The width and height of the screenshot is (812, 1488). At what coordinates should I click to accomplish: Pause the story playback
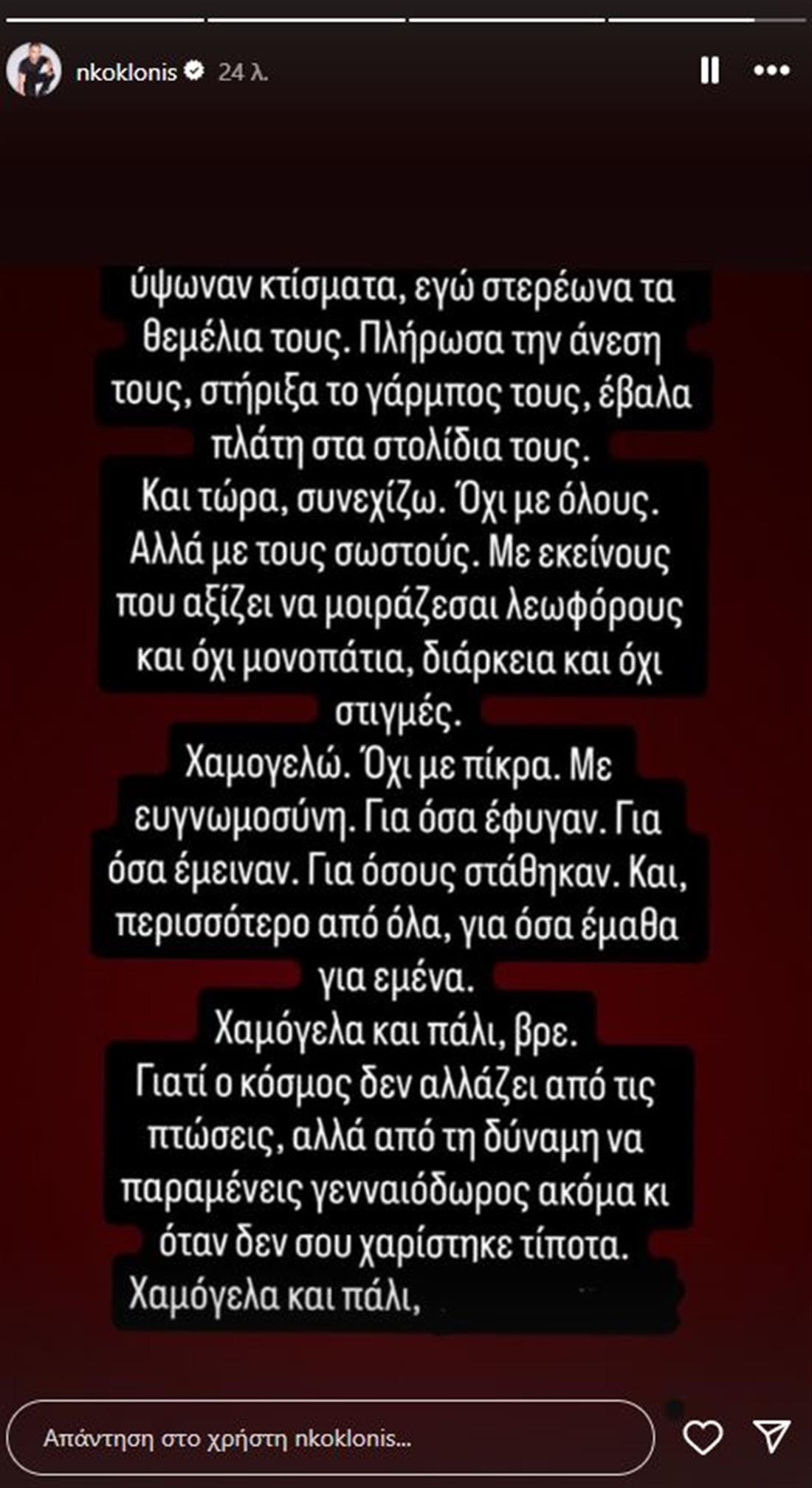[x=709, y=72]
